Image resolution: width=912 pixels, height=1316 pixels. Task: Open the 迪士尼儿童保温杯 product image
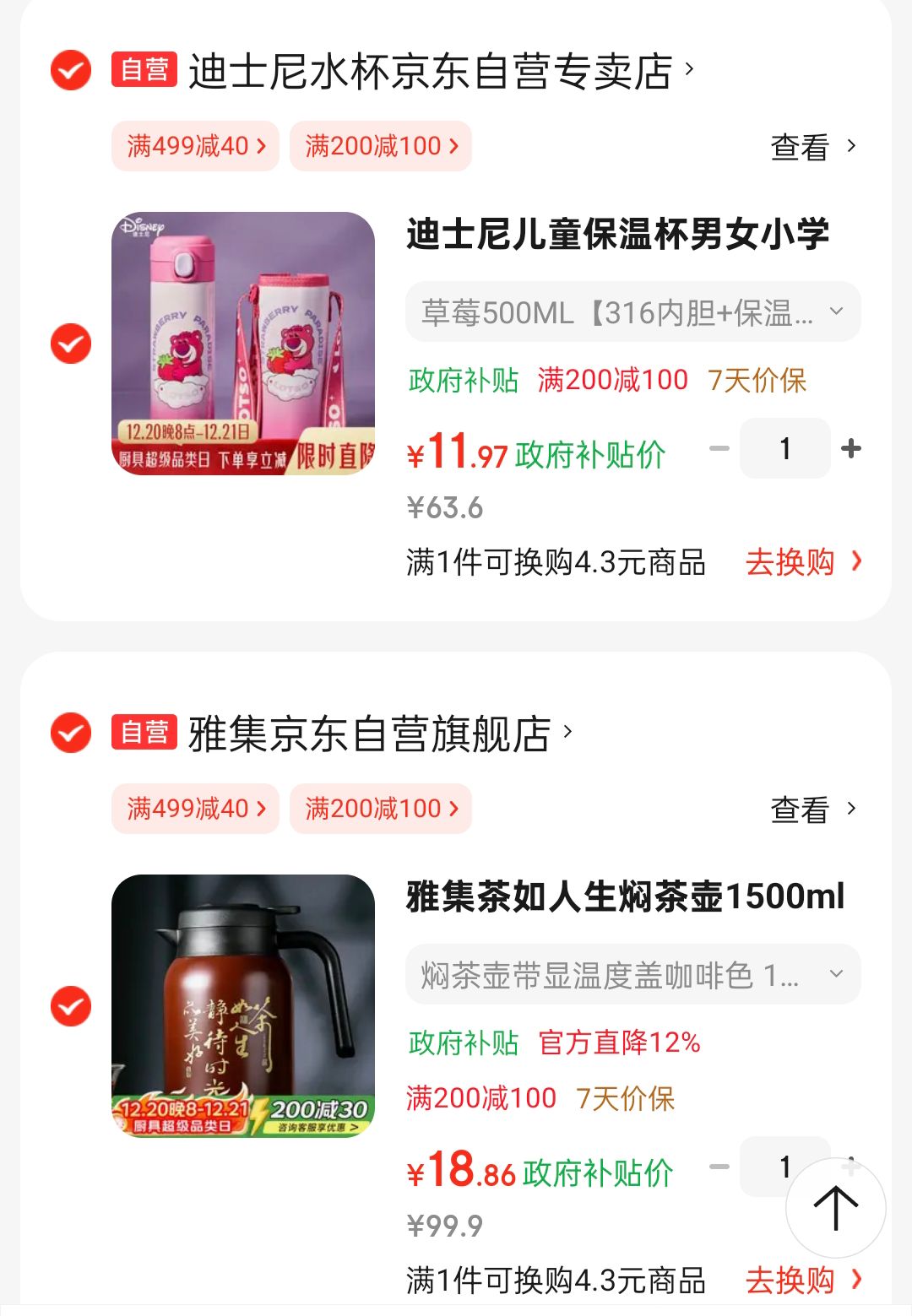tap(243, 343)
